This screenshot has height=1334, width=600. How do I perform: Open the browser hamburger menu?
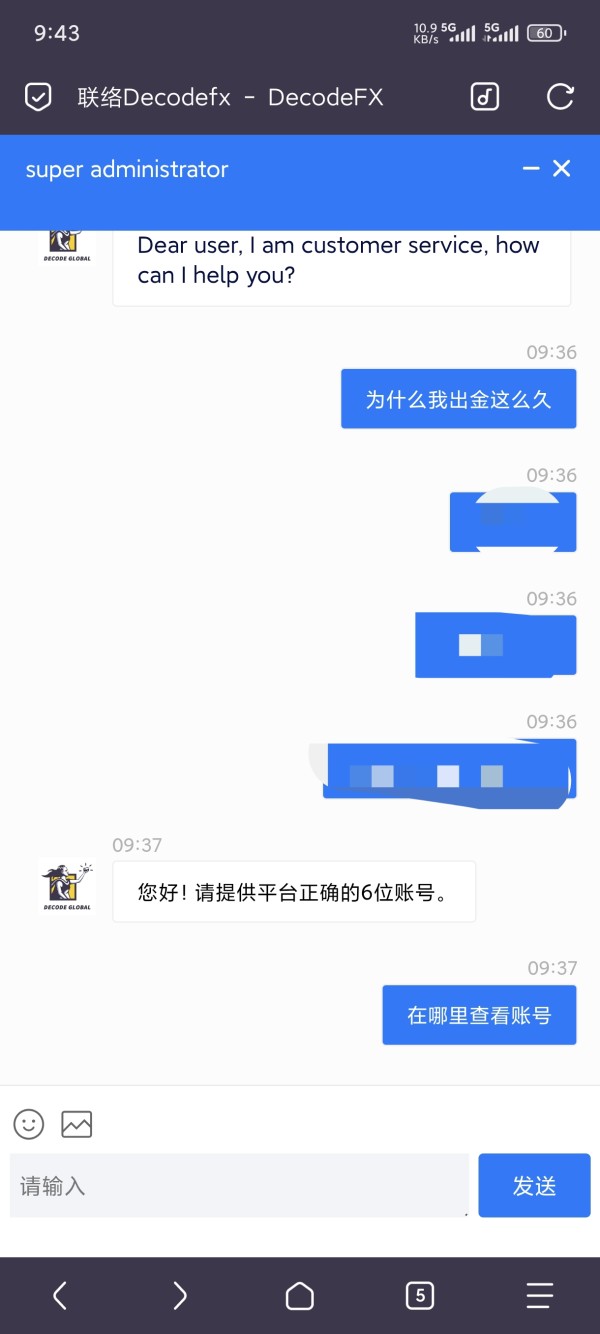pyautogui.click(x=540, y=1296)
